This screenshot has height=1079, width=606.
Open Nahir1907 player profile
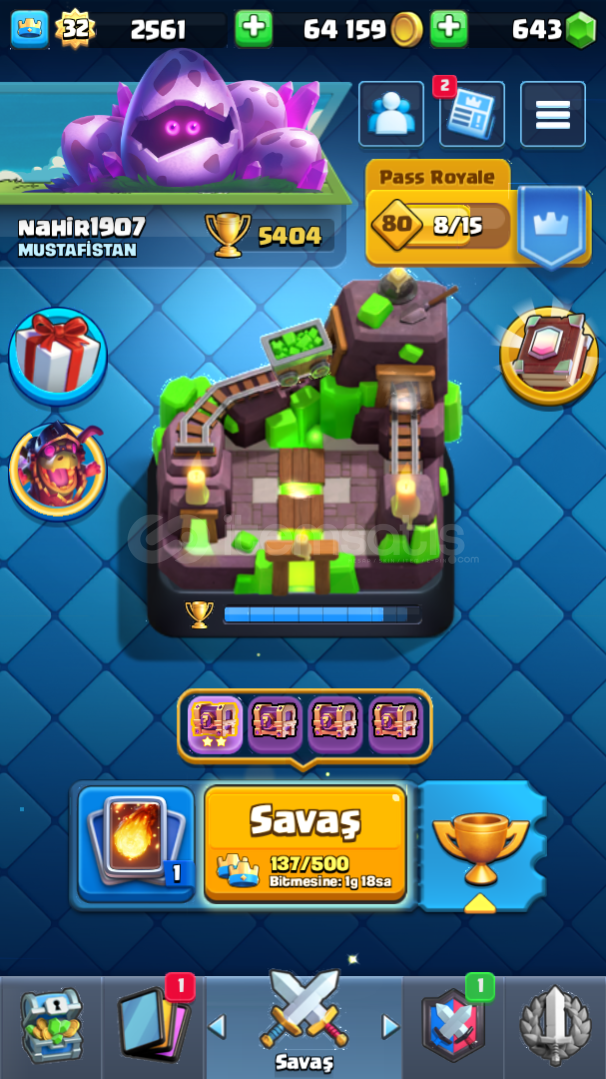(81, 235)
